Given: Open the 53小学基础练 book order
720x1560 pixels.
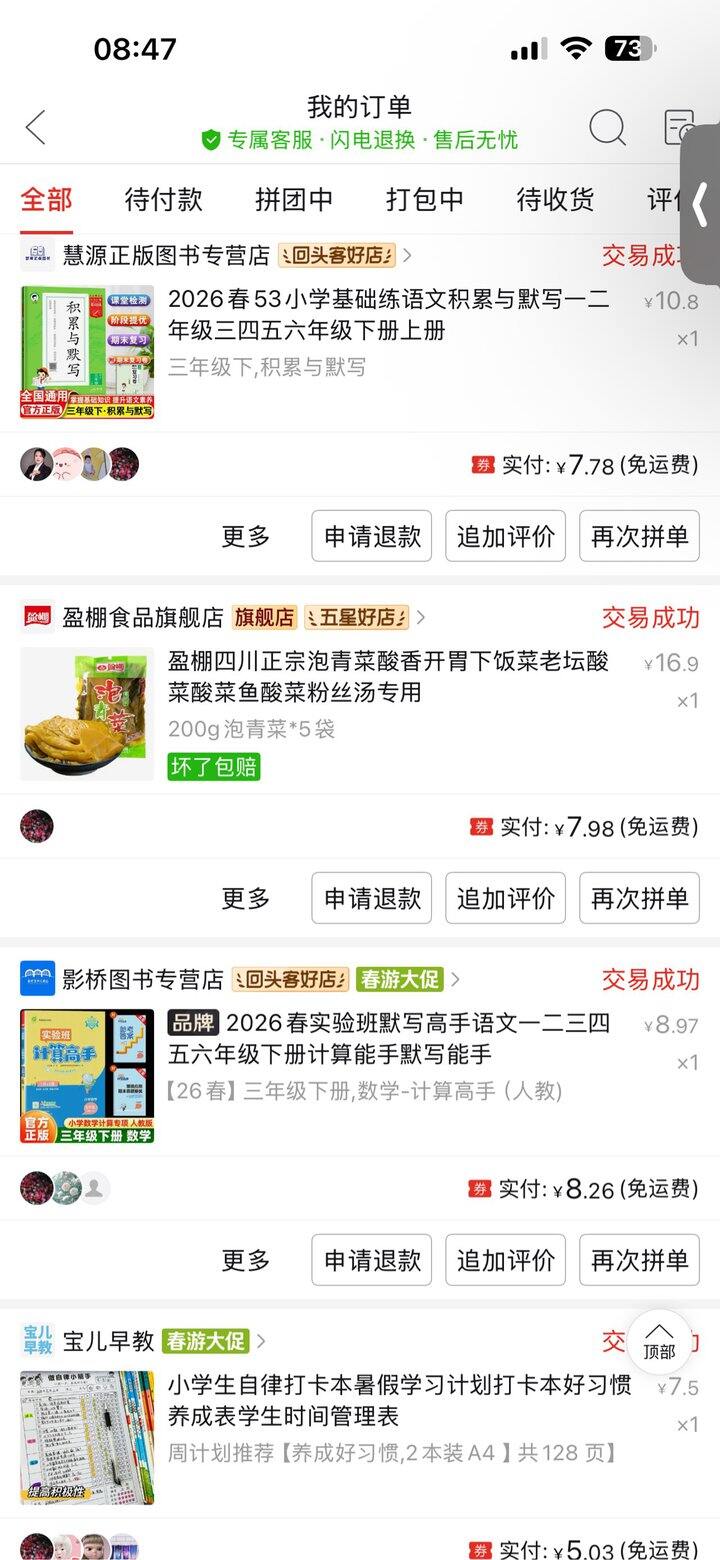Looking at the screenshot, I should point(388,315).
